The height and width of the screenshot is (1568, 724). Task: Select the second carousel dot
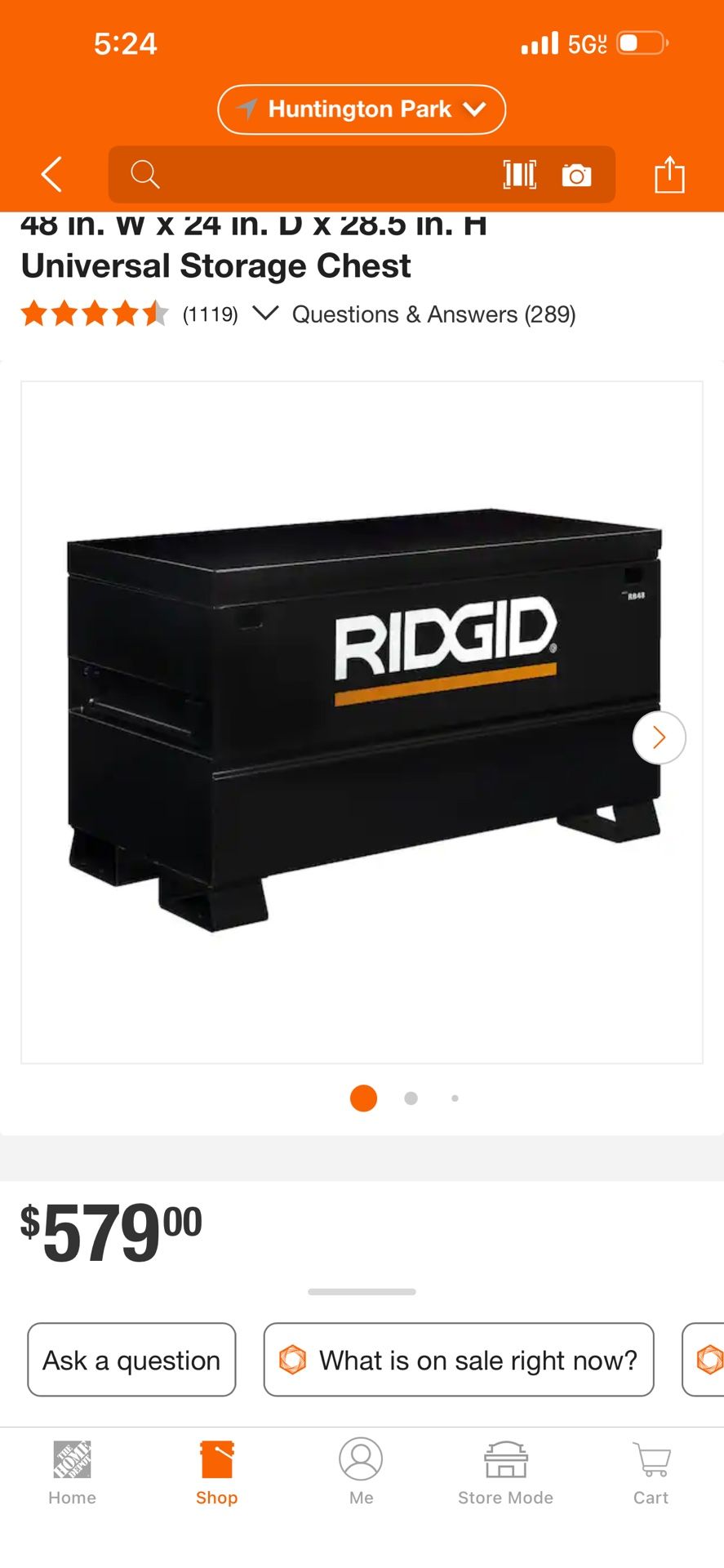[x=411, y=1098]
